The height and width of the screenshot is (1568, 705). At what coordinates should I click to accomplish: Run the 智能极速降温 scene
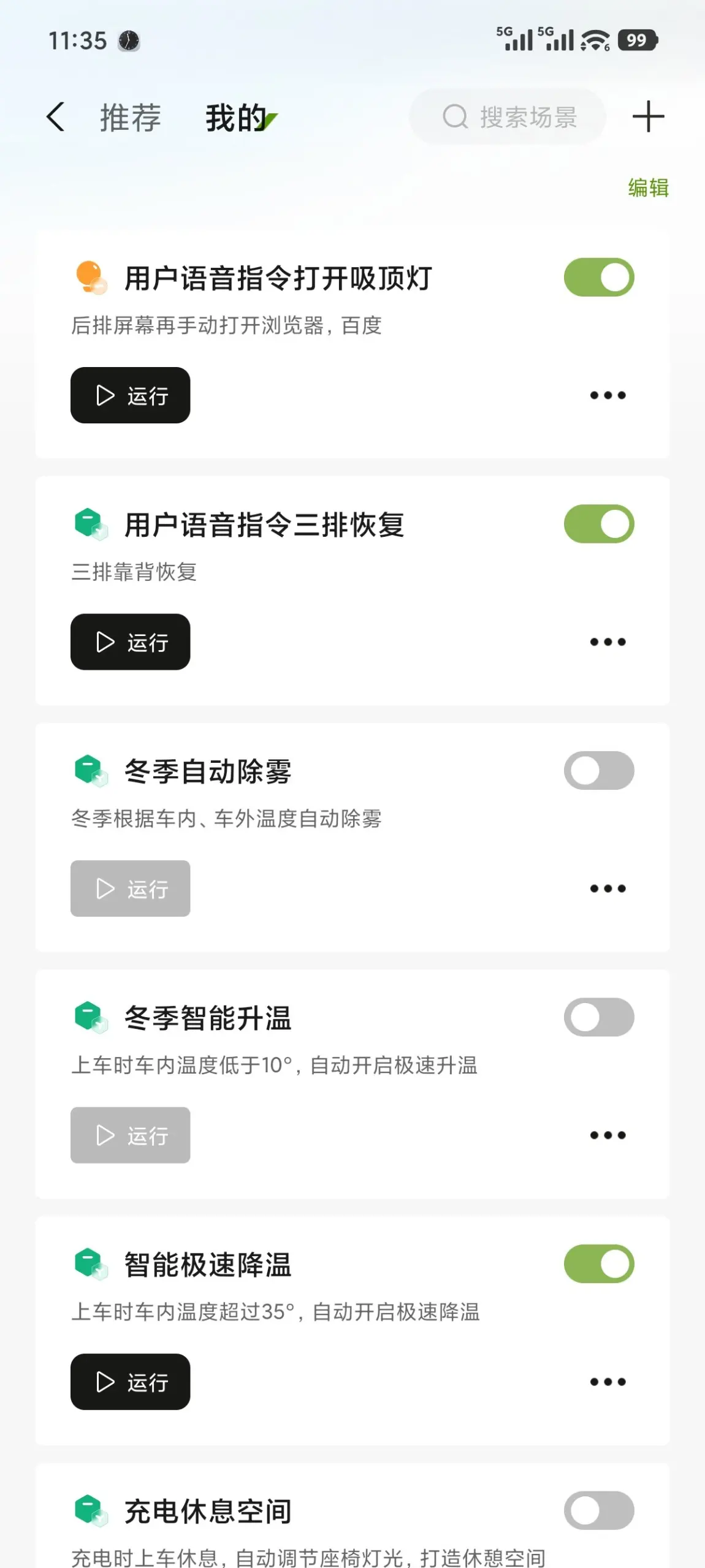click(130, 1382)
